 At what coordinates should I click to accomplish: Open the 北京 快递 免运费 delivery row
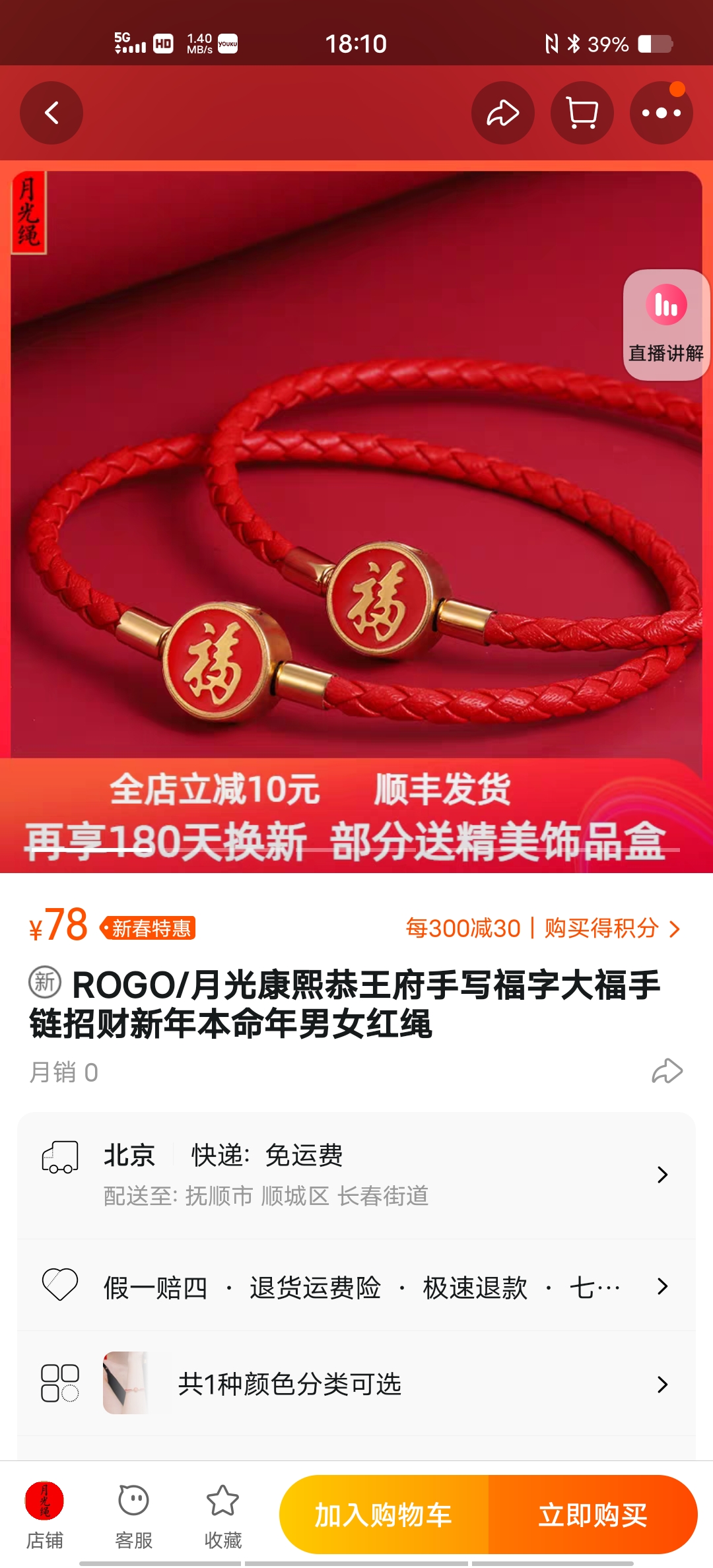356,1175
